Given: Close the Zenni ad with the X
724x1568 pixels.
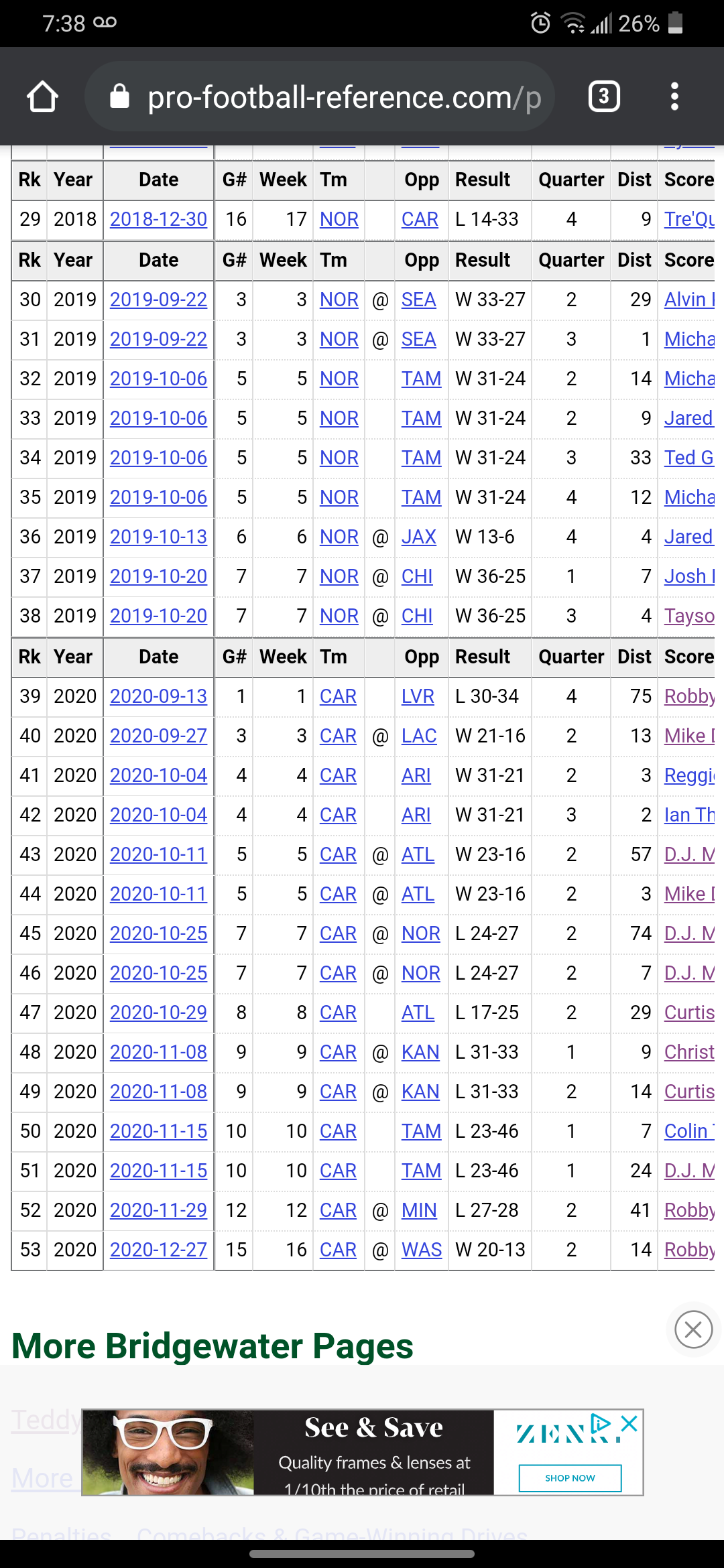Looking at the screenshot, I should (629, 1423).
